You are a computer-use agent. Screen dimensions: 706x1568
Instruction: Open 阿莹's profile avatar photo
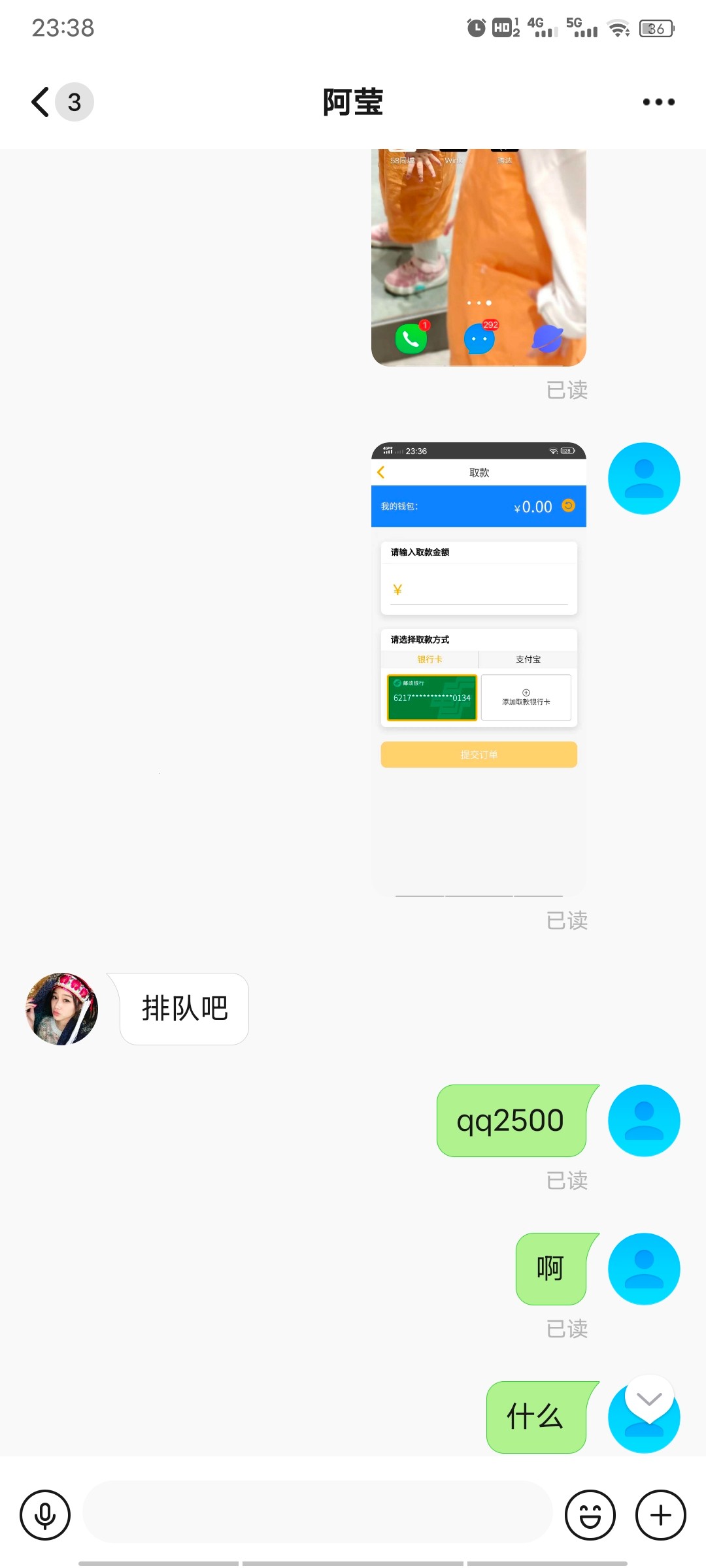point(61,1008)
